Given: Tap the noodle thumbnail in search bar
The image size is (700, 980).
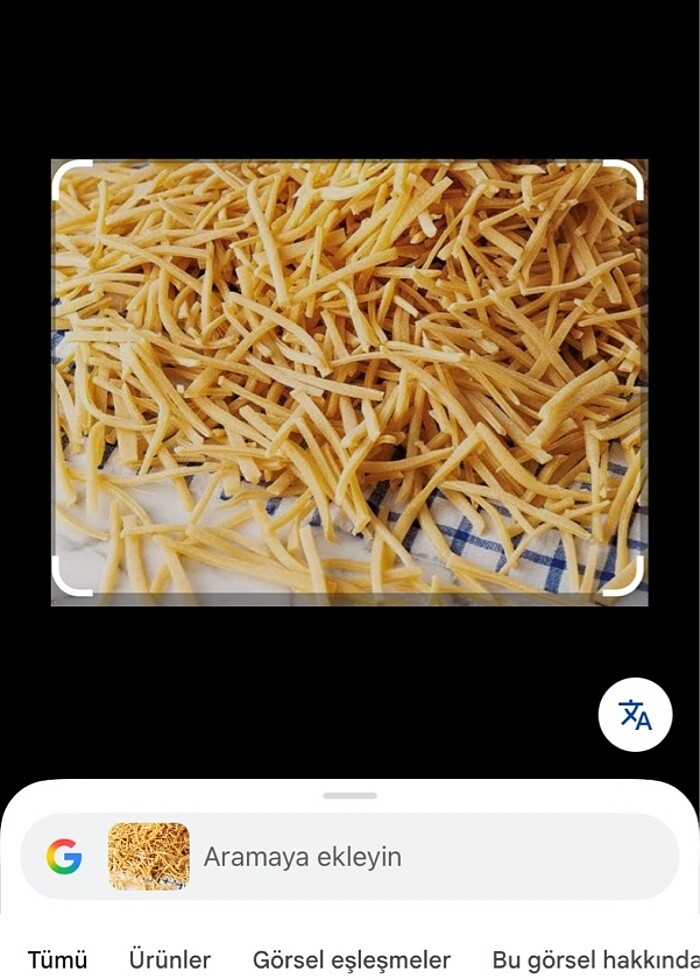Looking at the screenshot, I should (149, 856).
